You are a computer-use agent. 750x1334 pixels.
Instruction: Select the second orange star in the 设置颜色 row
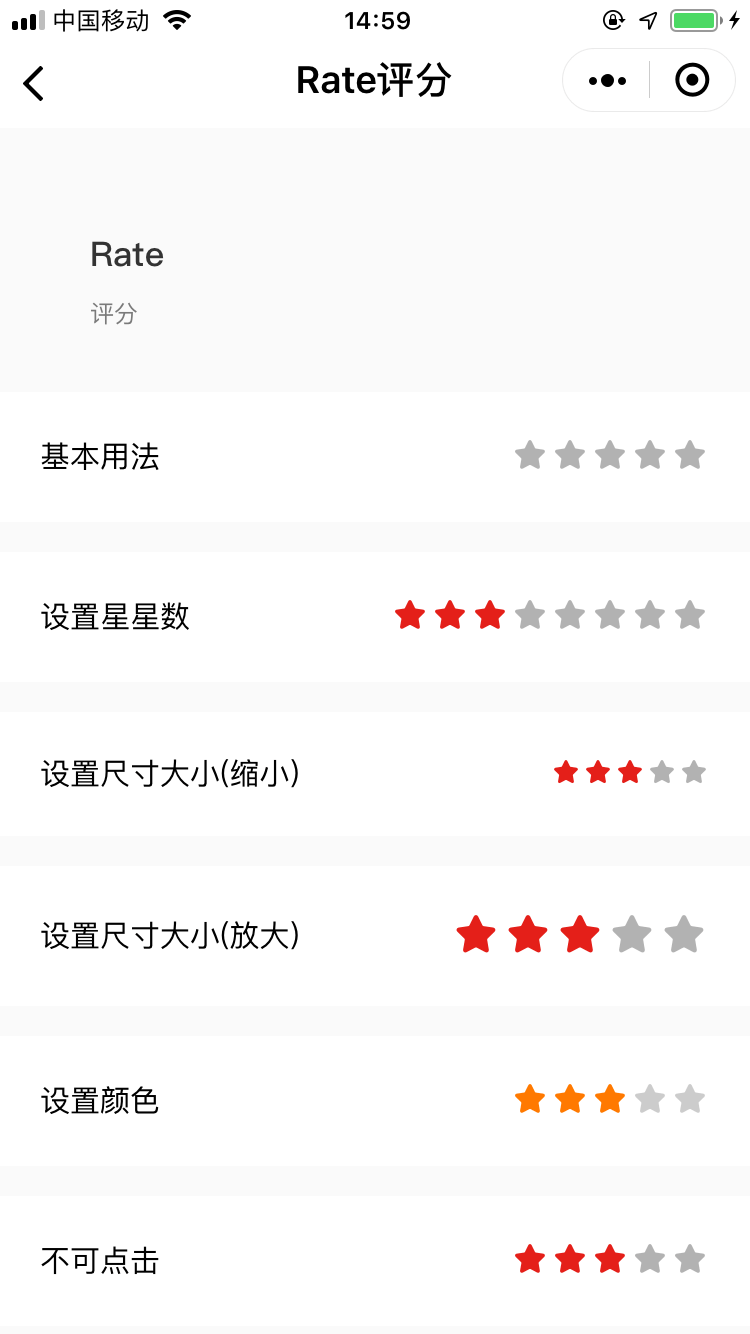pos(570,1100)
